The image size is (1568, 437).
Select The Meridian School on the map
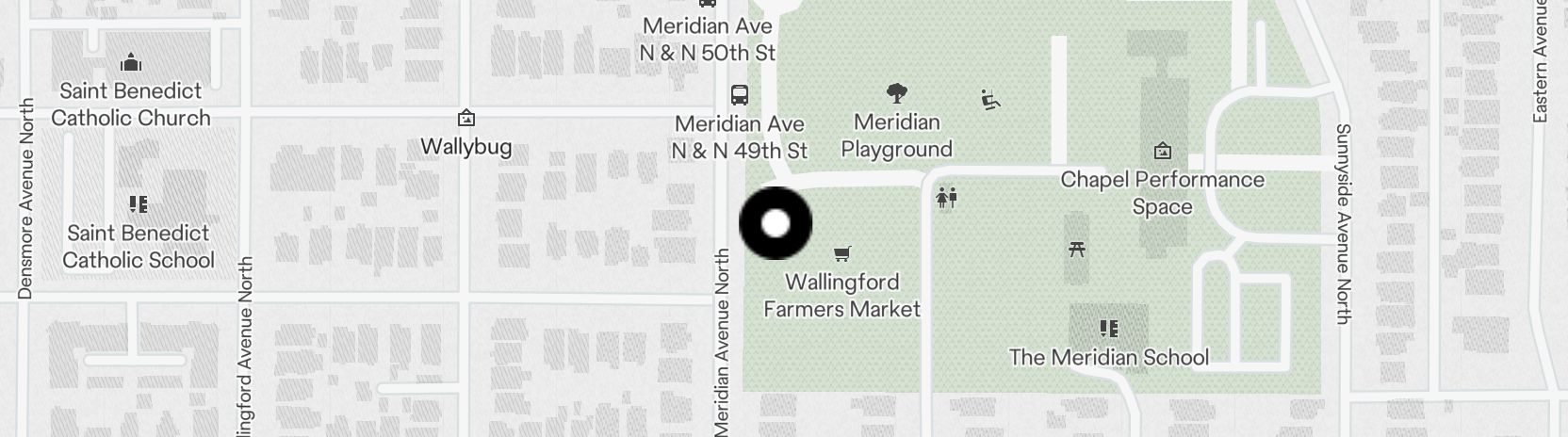1109,329
